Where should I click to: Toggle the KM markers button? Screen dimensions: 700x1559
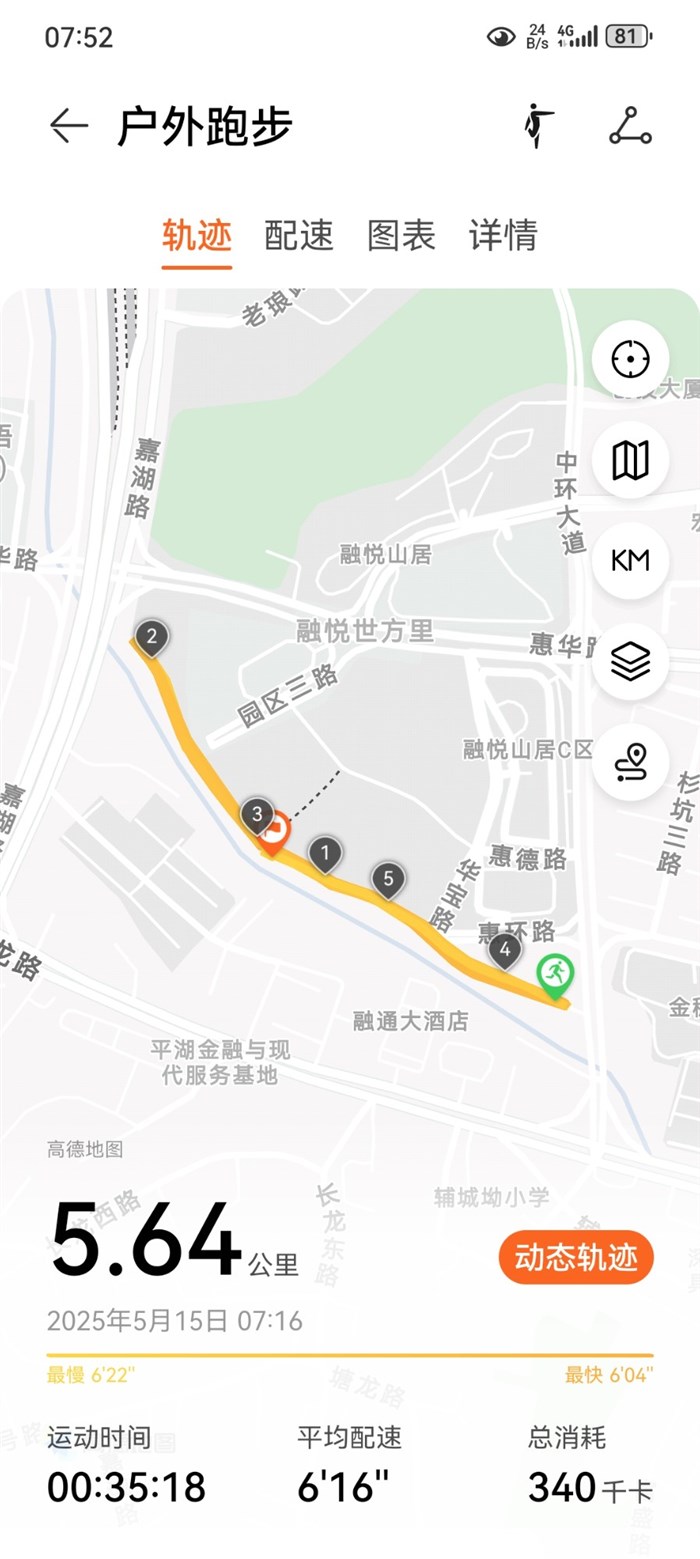tap(630, 560)
